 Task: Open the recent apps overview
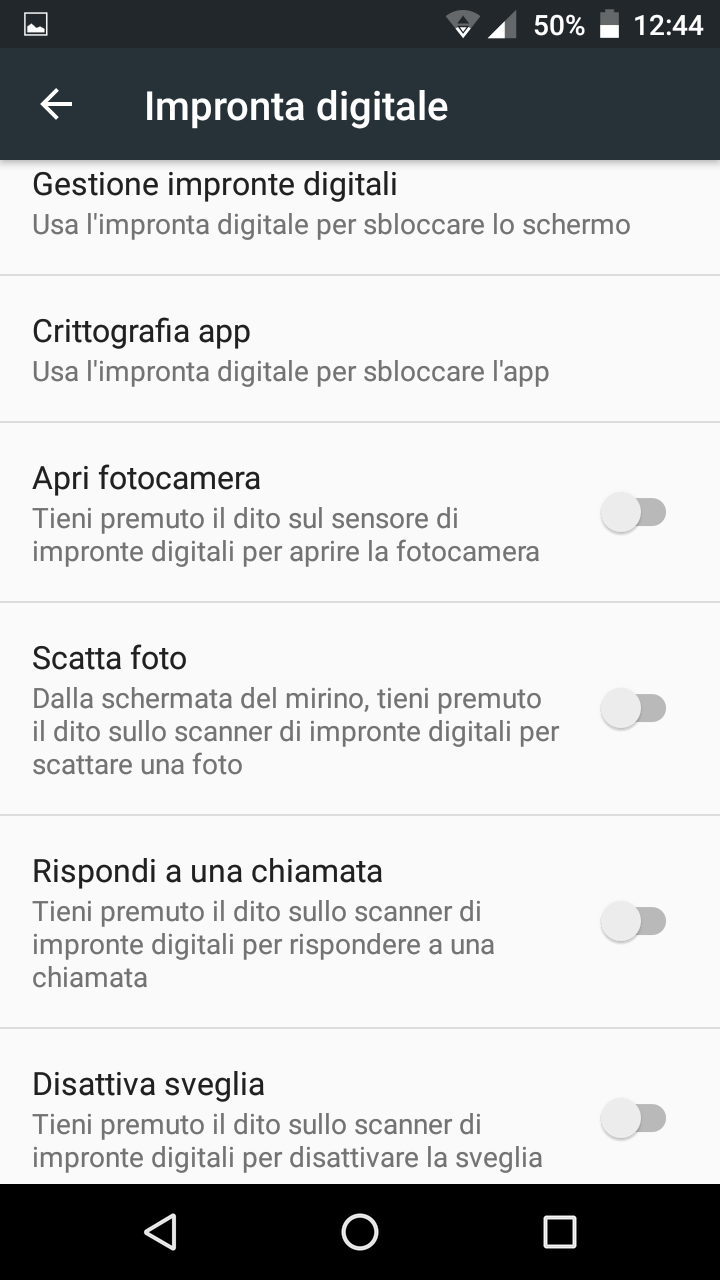pos(560,1232)
